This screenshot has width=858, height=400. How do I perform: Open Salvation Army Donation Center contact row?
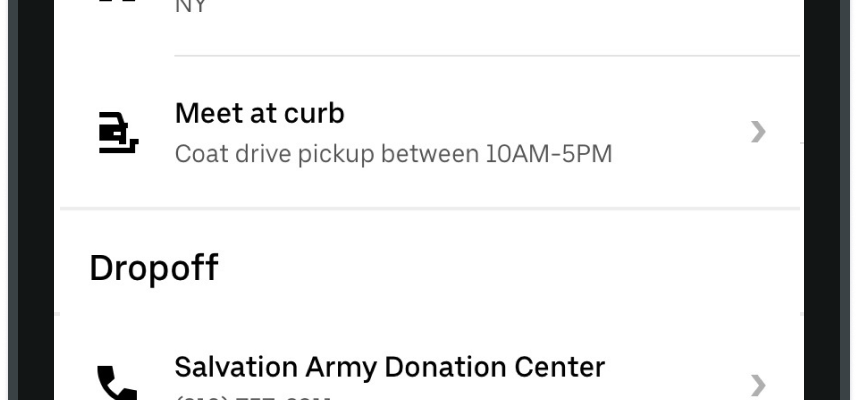430,375
